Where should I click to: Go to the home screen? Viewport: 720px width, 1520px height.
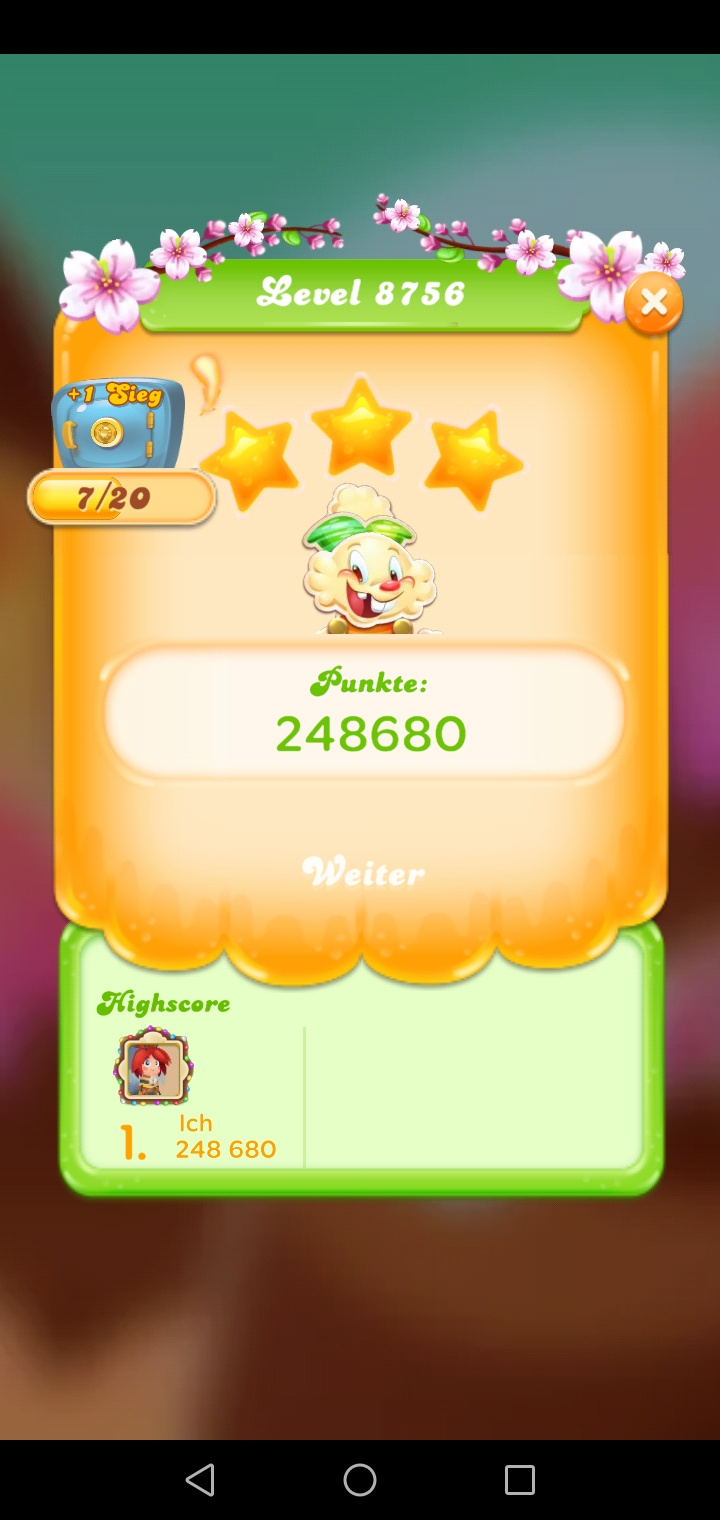point(360,1479)
